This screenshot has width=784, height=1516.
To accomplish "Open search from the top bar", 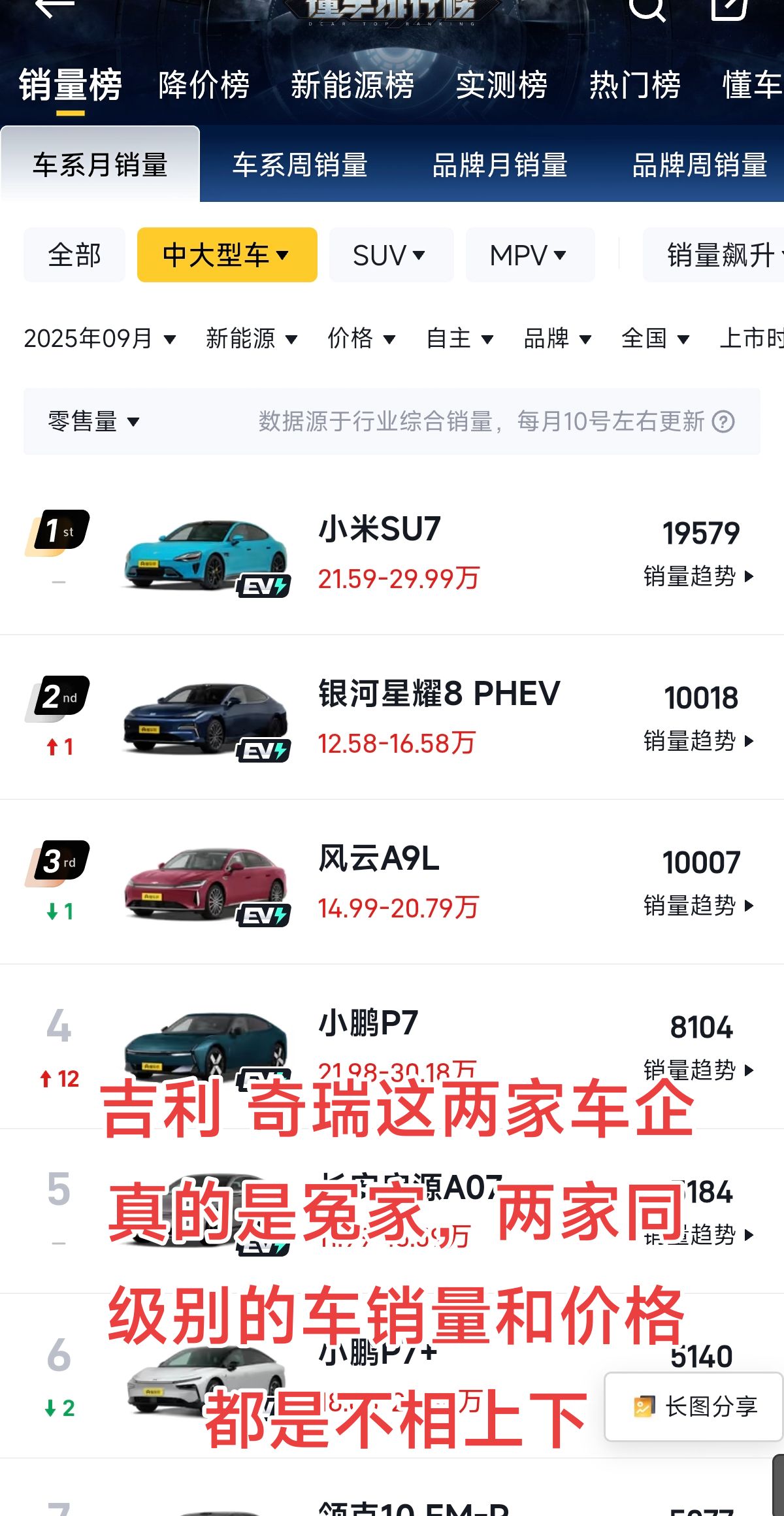I will (647, 8).
